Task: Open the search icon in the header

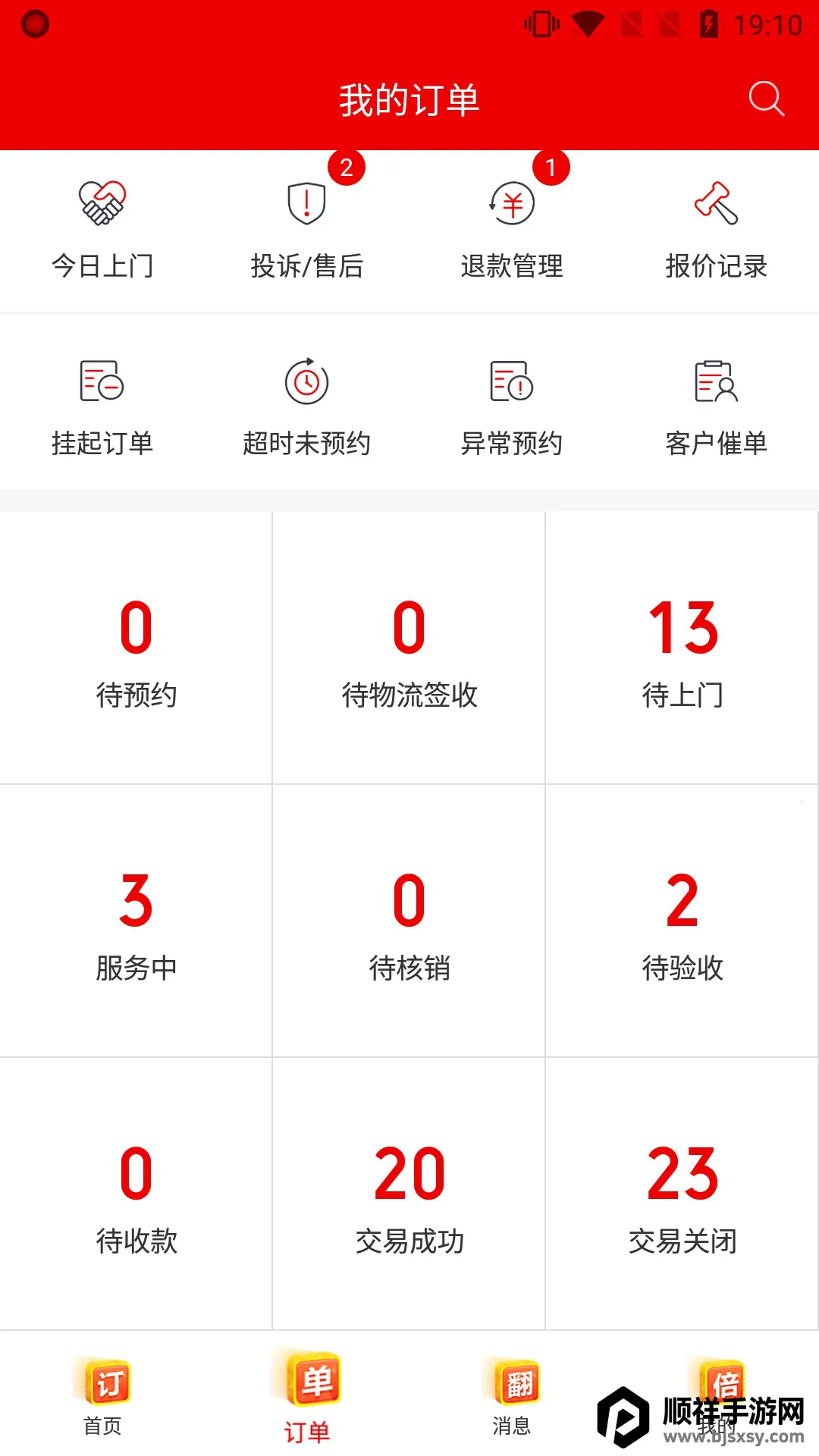Action: coord(766,99)
